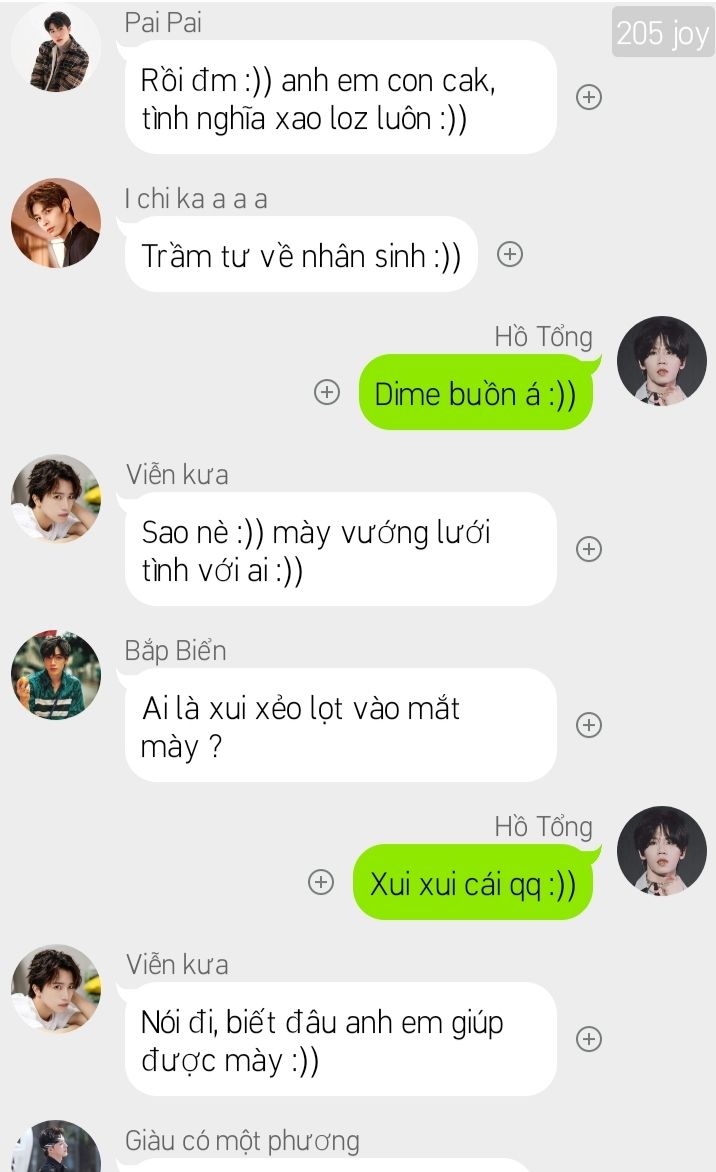716x1172 pixels.
Task: Open Hồ Tổng's avatar beside "Dime buồn á"
Action: (x=662, y=361)
